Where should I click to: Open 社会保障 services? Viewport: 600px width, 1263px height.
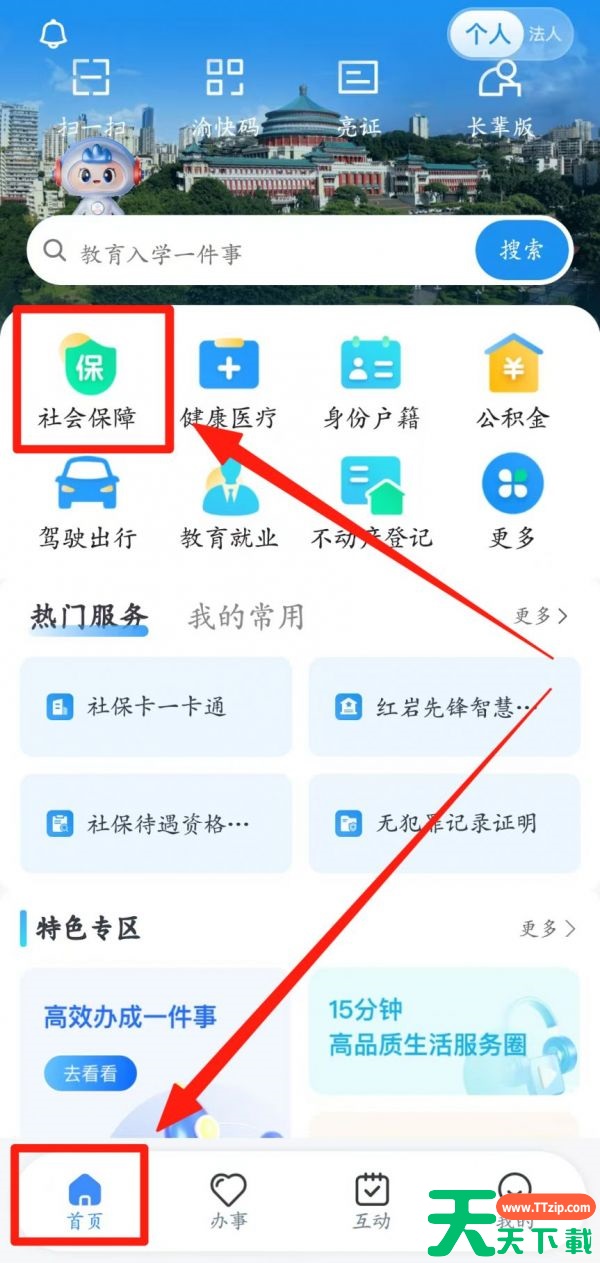pyautogui.click(x=89, y=382)
